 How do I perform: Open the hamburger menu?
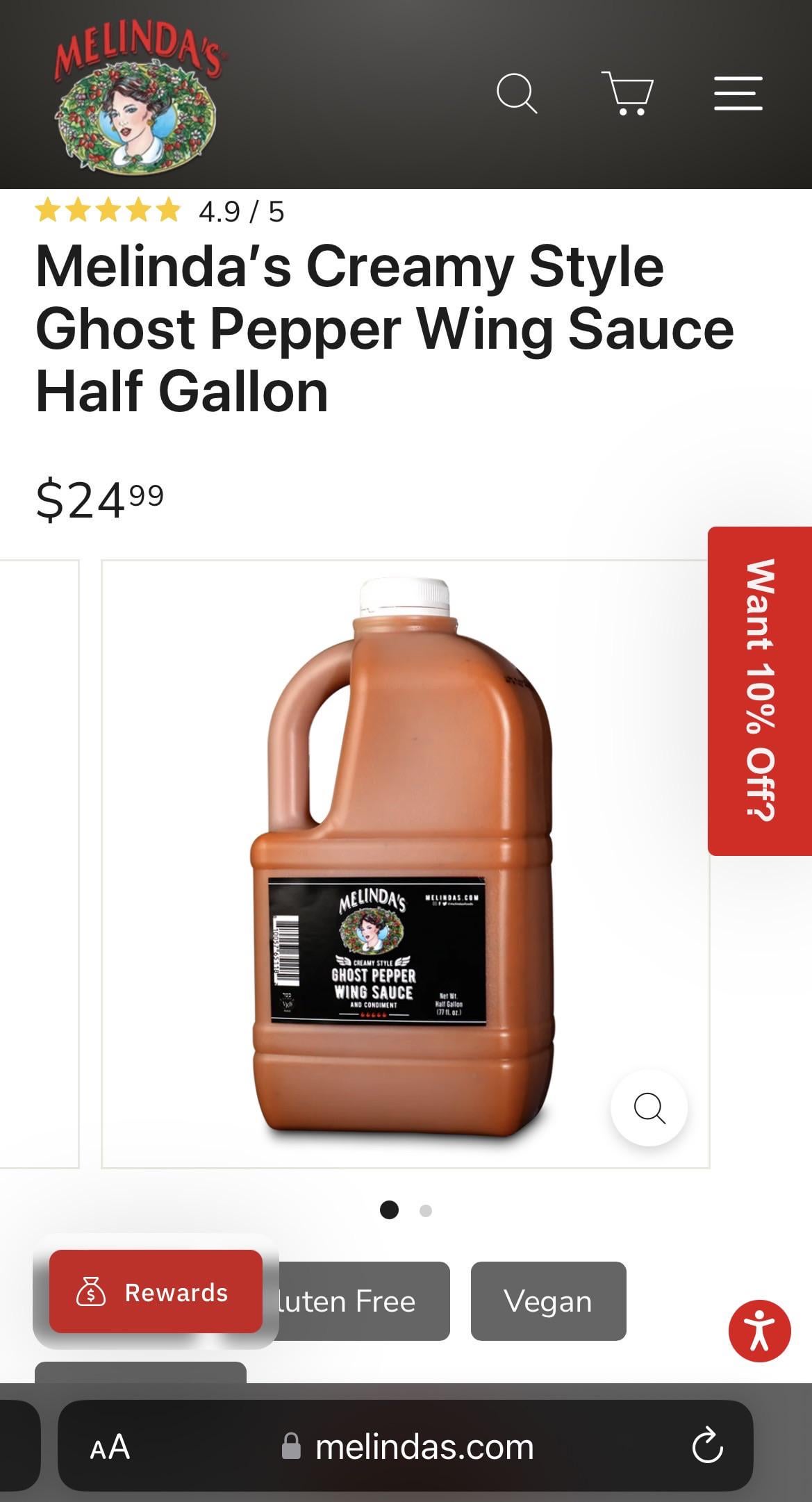(x=738, y=94)
